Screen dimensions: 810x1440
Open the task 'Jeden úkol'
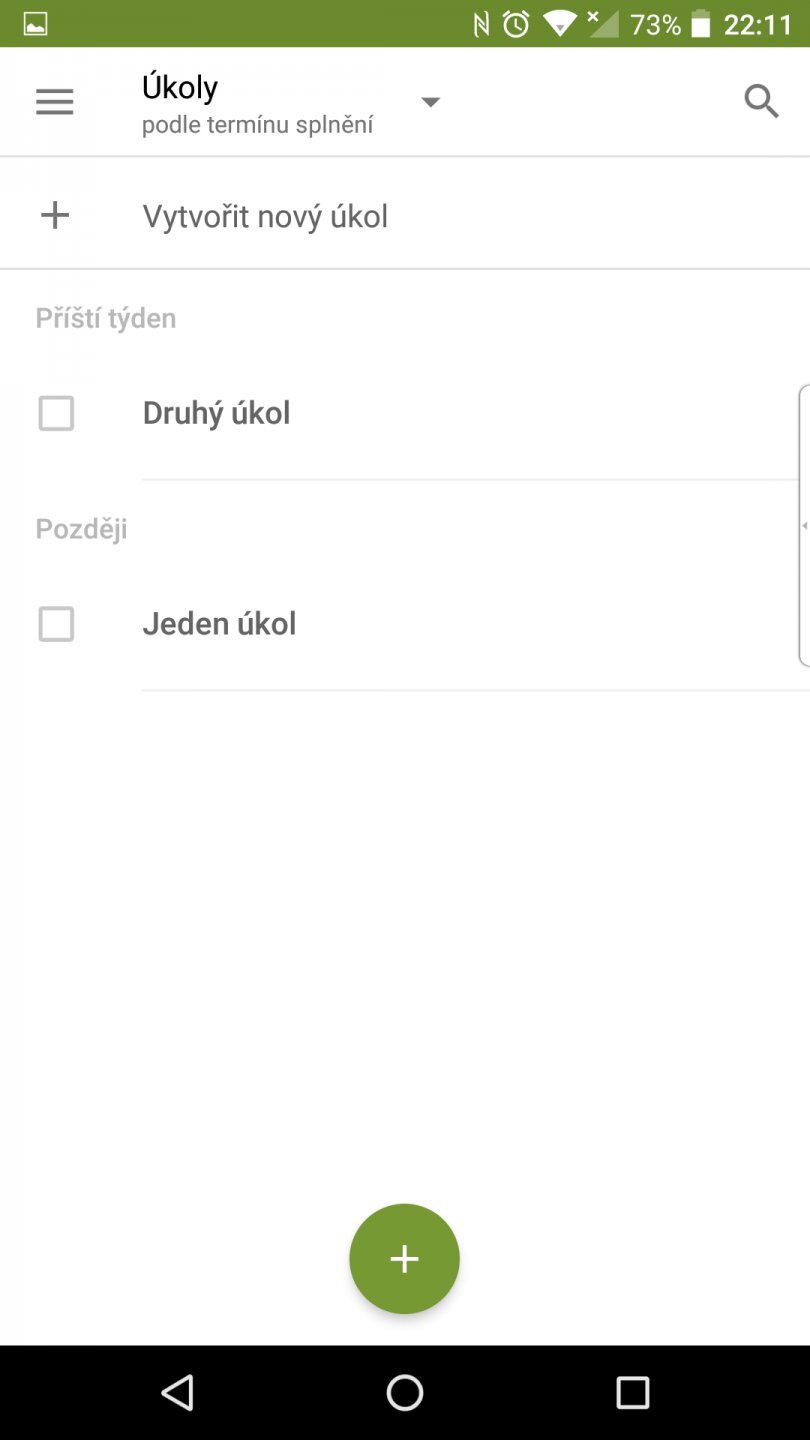pyautogui.click(x=220, y=624)
